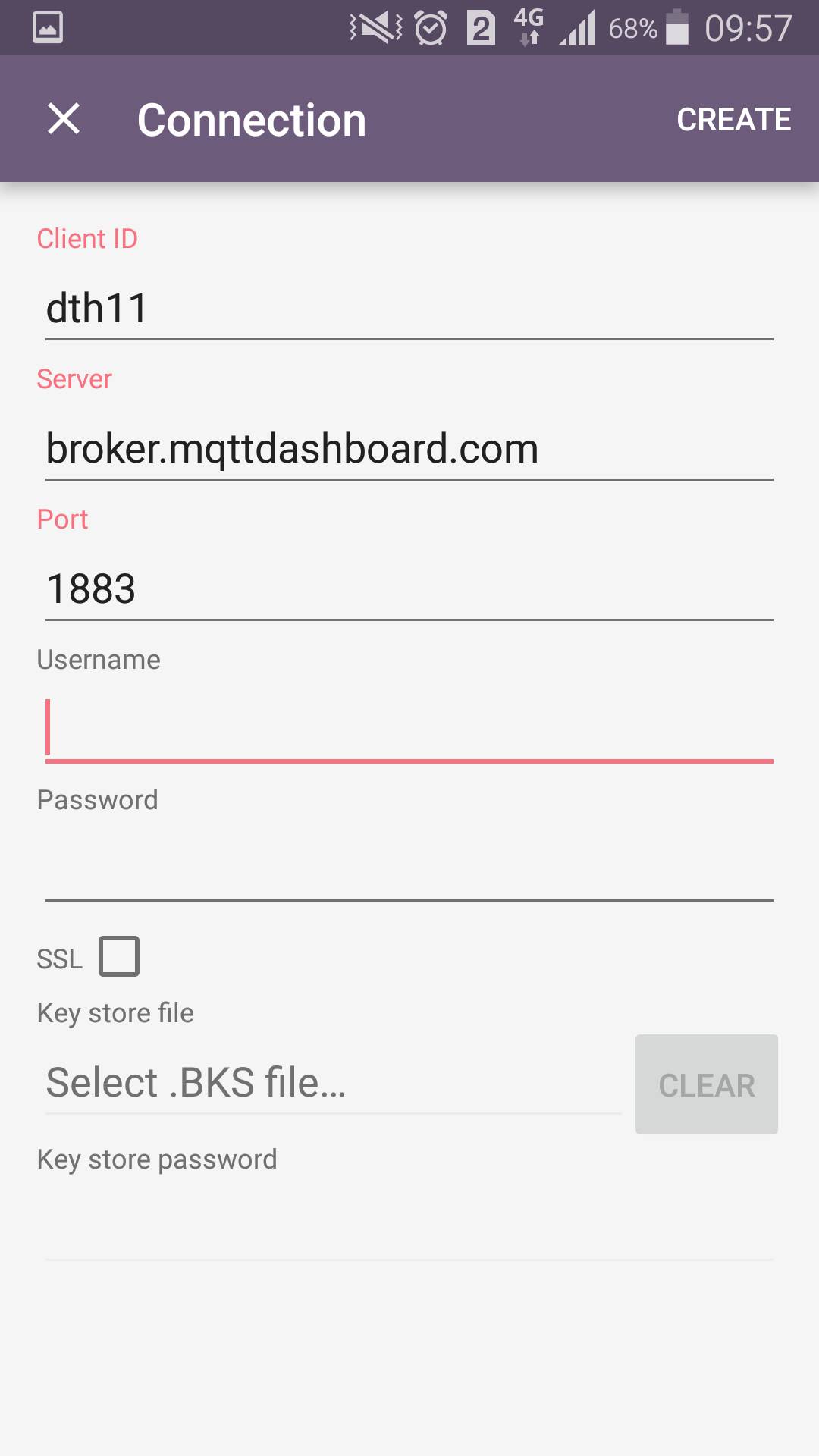
Task: Select the Password field
Action: click(x=409, y=869)
